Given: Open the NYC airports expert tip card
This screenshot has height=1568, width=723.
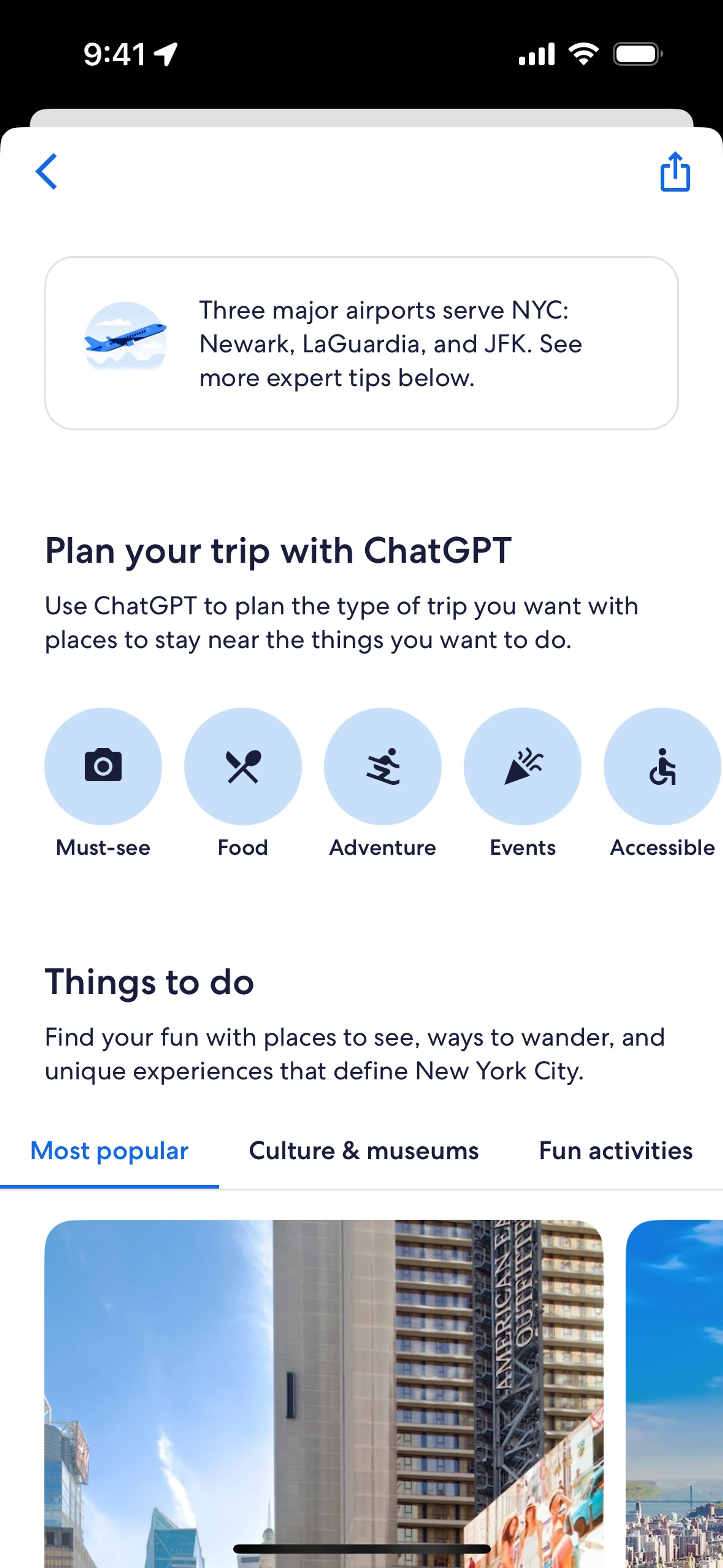Looking at the screenshot, I should coord(361,343).
